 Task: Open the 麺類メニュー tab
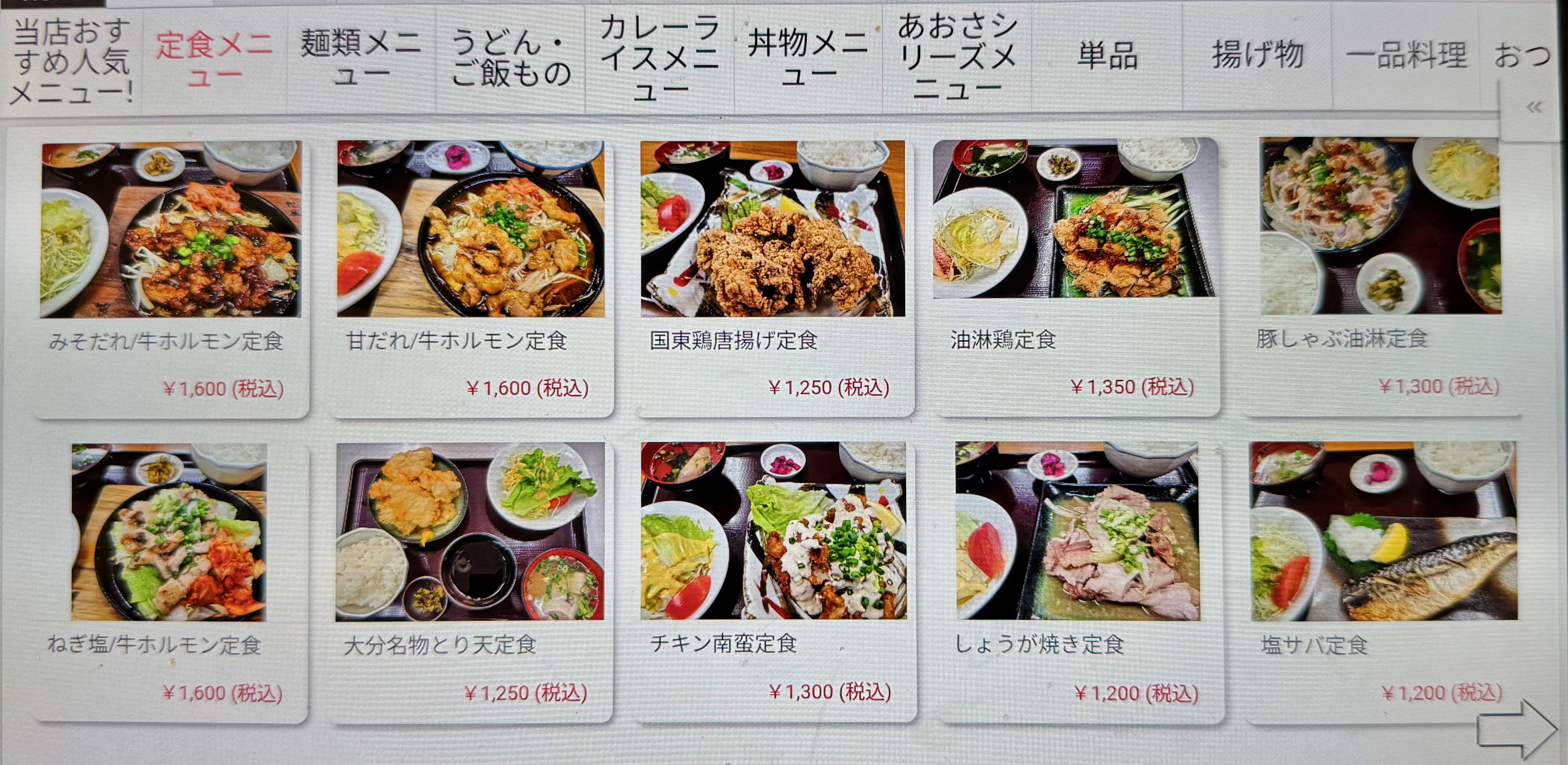click(361, 58)
